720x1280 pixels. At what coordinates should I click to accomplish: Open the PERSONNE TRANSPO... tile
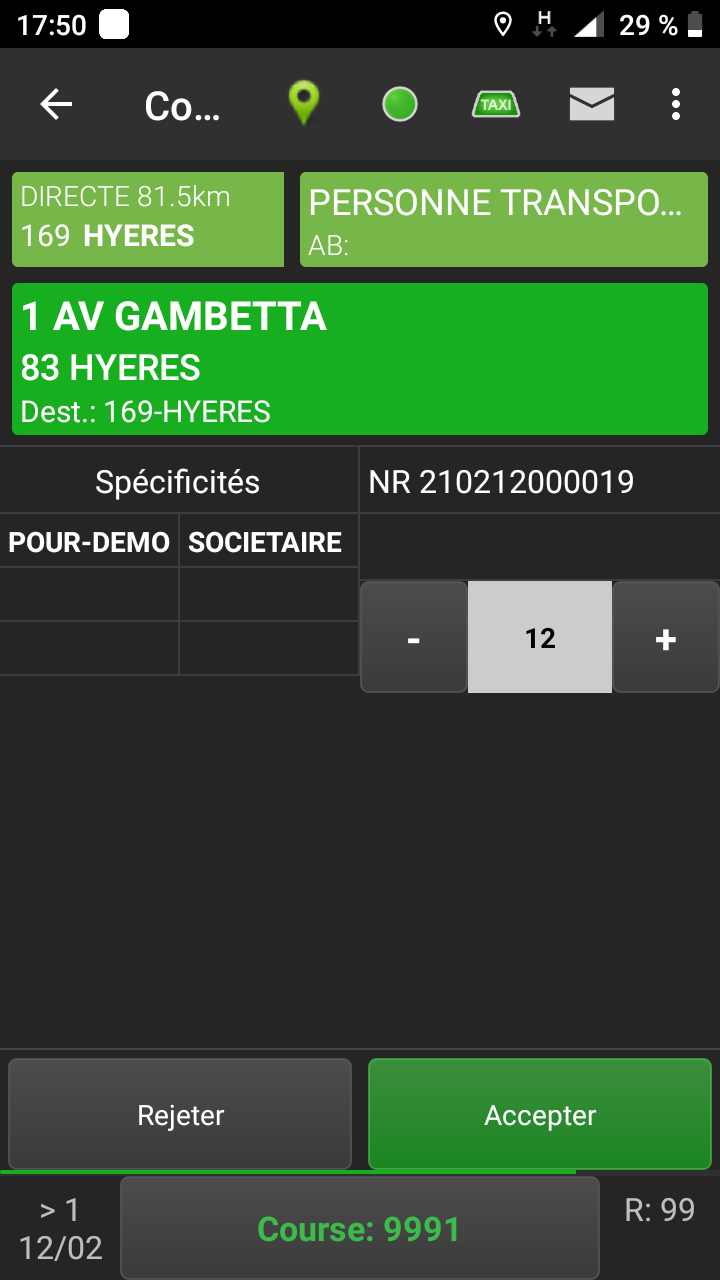504,219
